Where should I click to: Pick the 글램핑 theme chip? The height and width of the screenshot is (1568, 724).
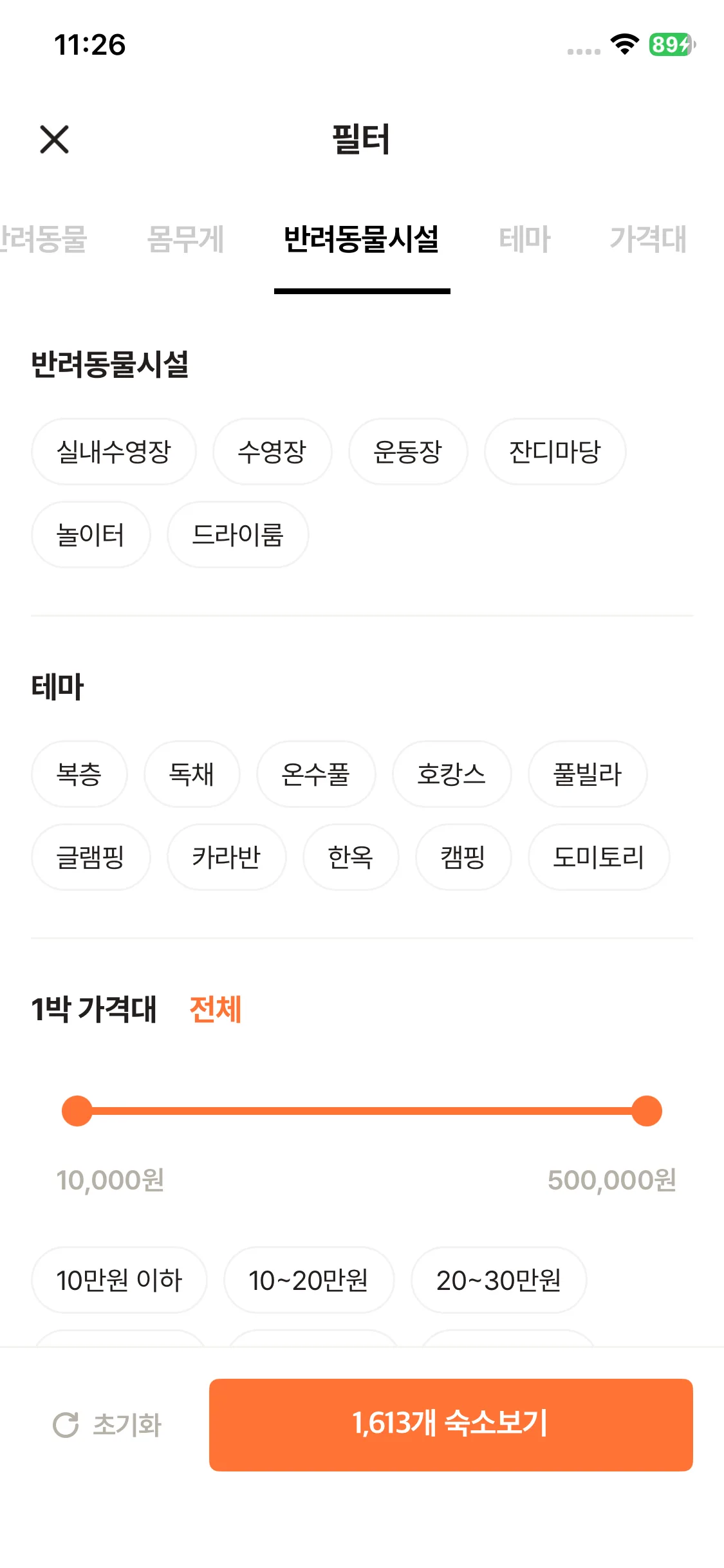point(91,857)
